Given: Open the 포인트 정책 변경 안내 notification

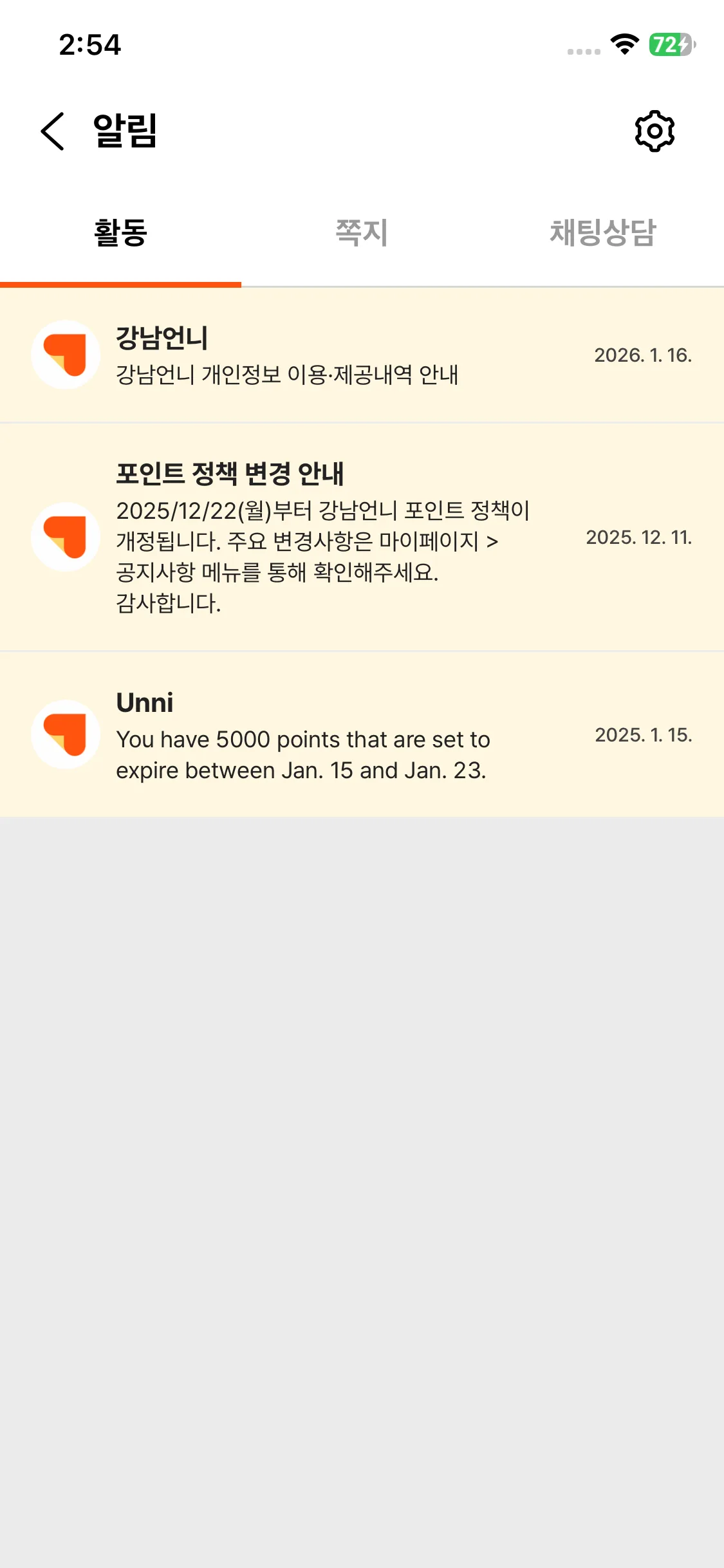Looking at the screenshot, I should [362, 537].
